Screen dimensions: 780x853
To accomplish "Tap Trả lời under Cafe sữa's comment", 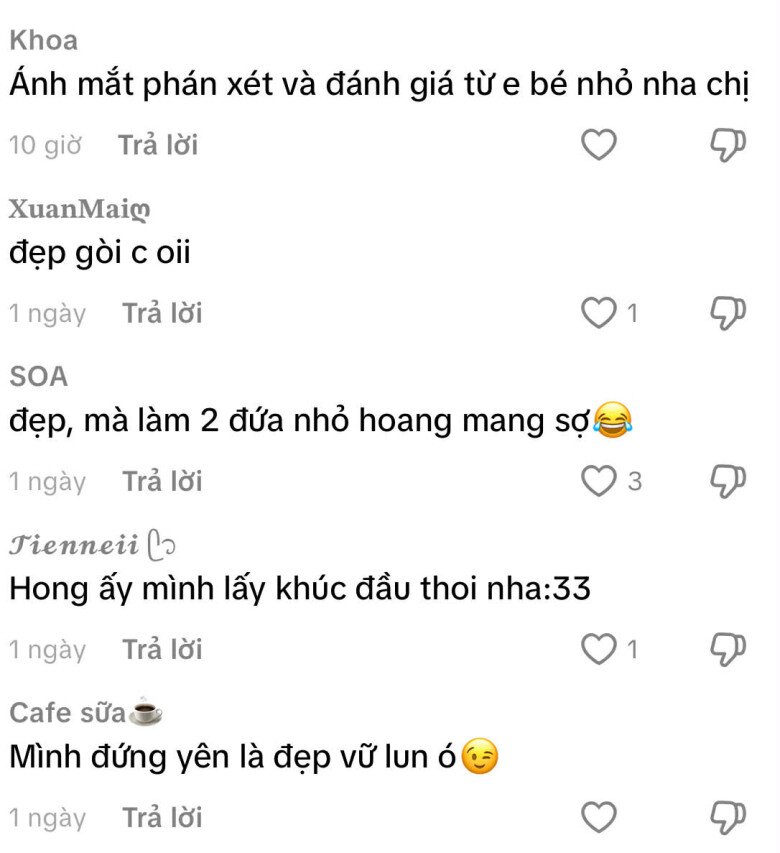I will pos(163,818).
